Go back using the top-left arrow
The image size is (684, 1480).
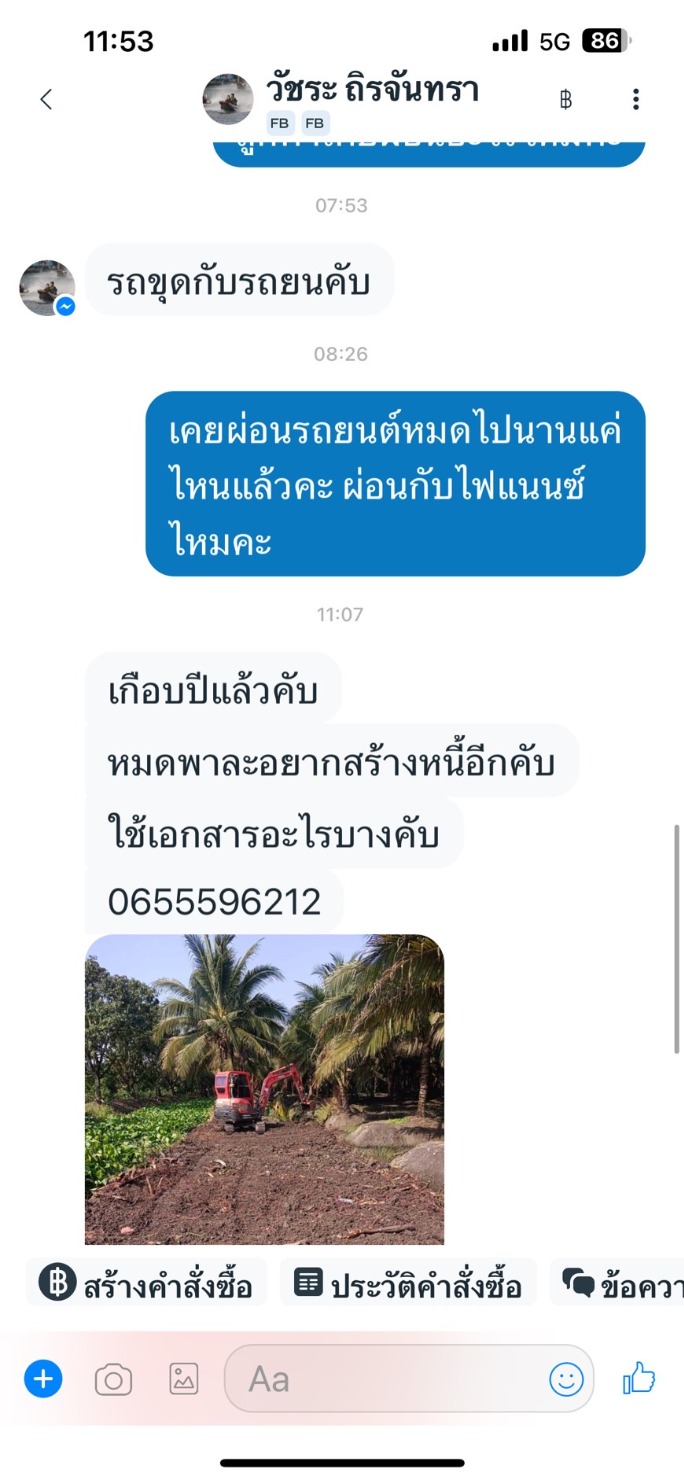[x=45, y=99]
